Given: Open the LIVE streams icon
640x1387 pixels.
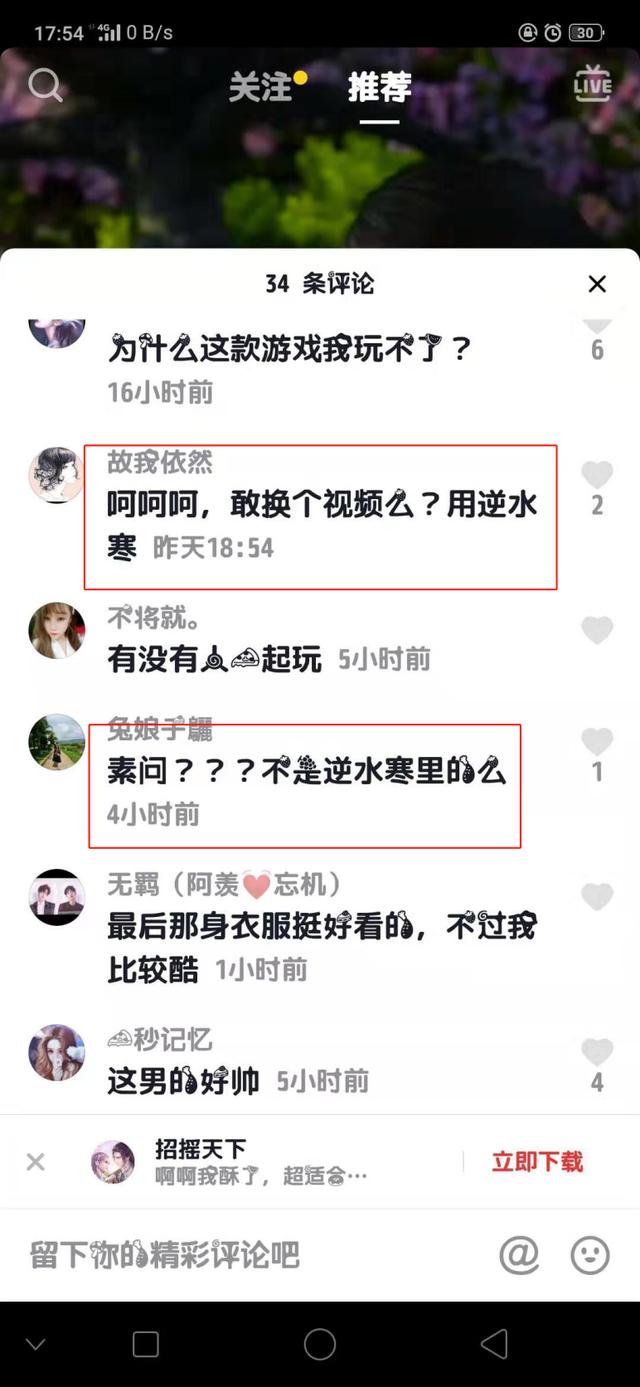Looking at the screenshot, I should pyautogui.click(x=592, y=85).
